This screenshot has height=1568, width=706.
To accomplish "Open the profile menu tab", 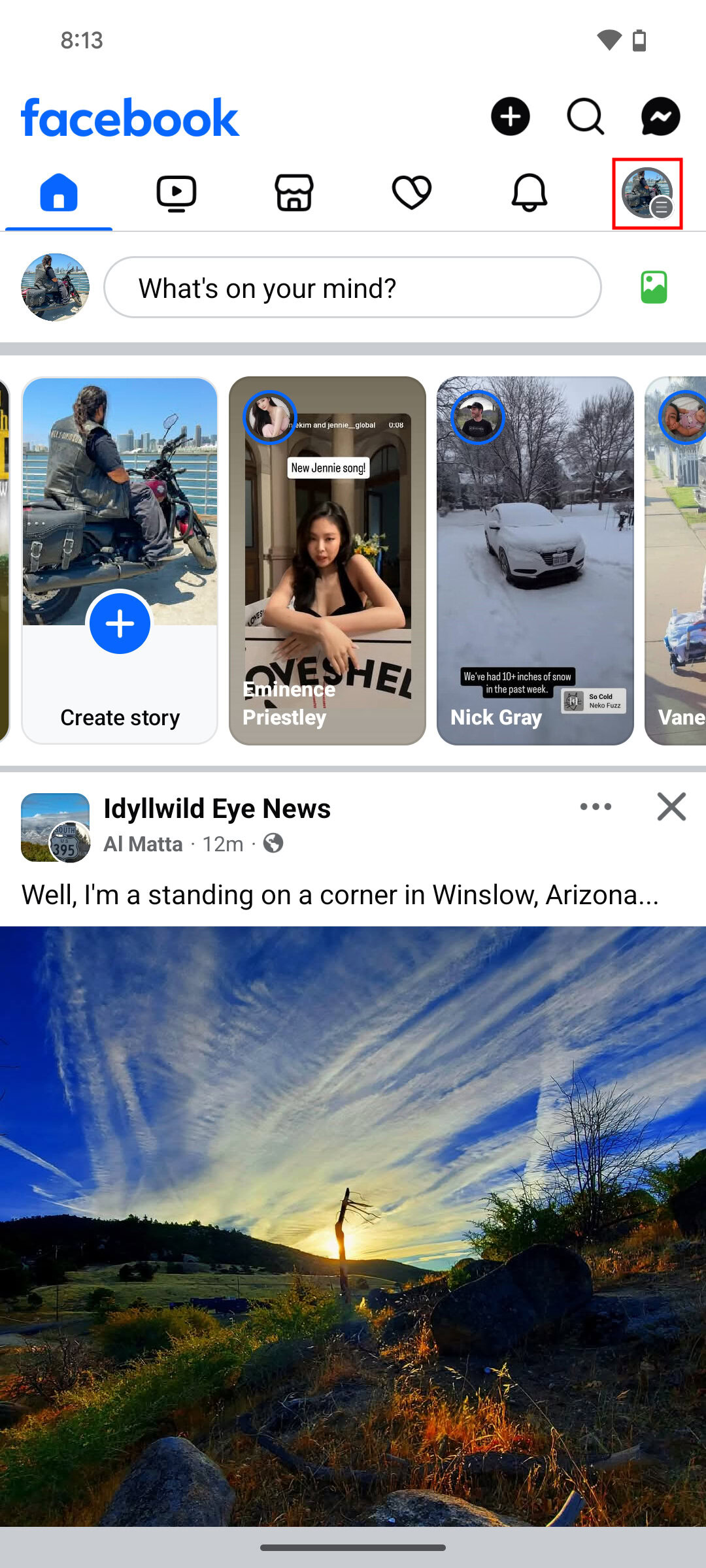I will point(647,193).
